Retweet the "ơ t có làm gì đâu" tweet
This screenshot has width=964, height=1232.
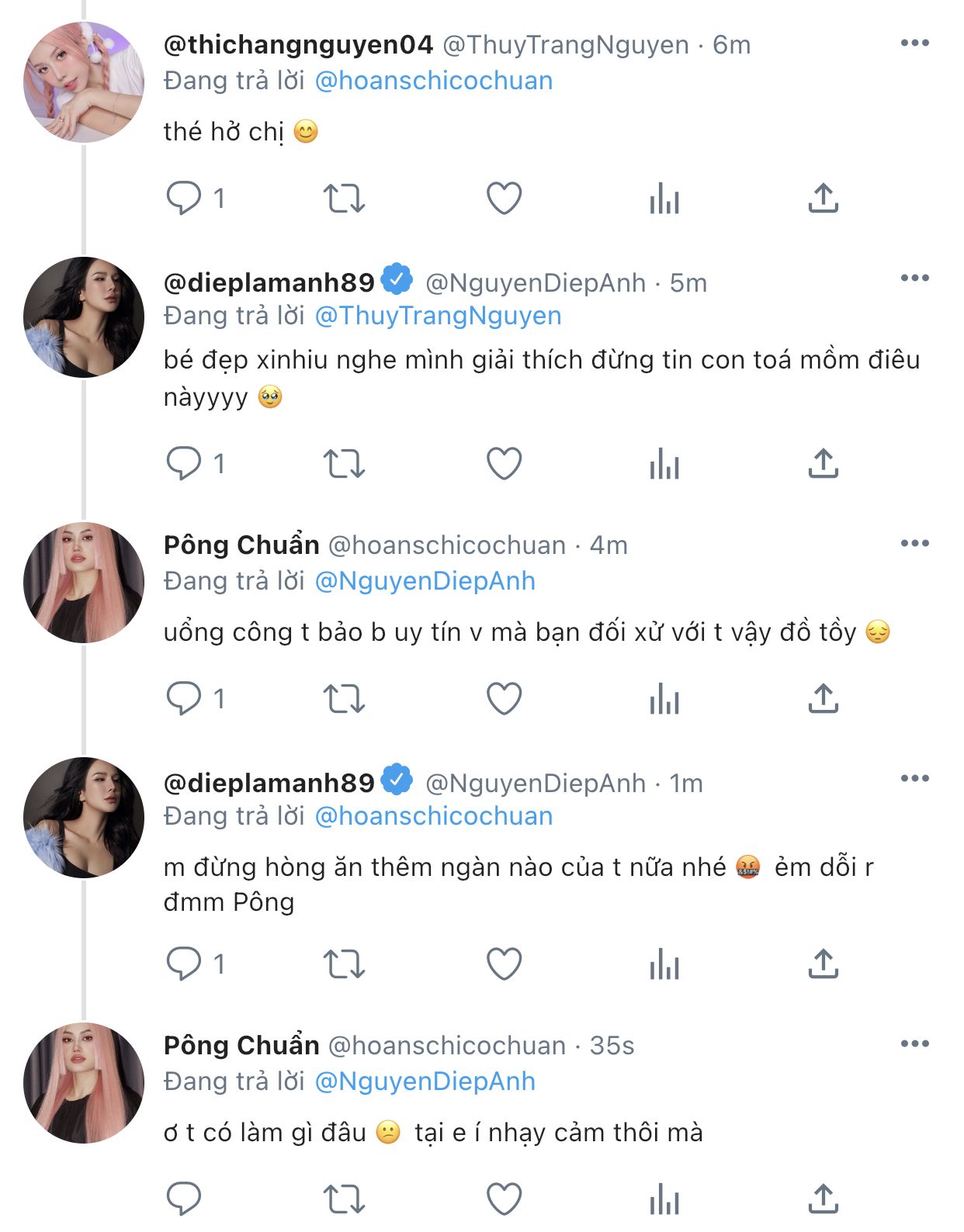tap(344, 1199)
